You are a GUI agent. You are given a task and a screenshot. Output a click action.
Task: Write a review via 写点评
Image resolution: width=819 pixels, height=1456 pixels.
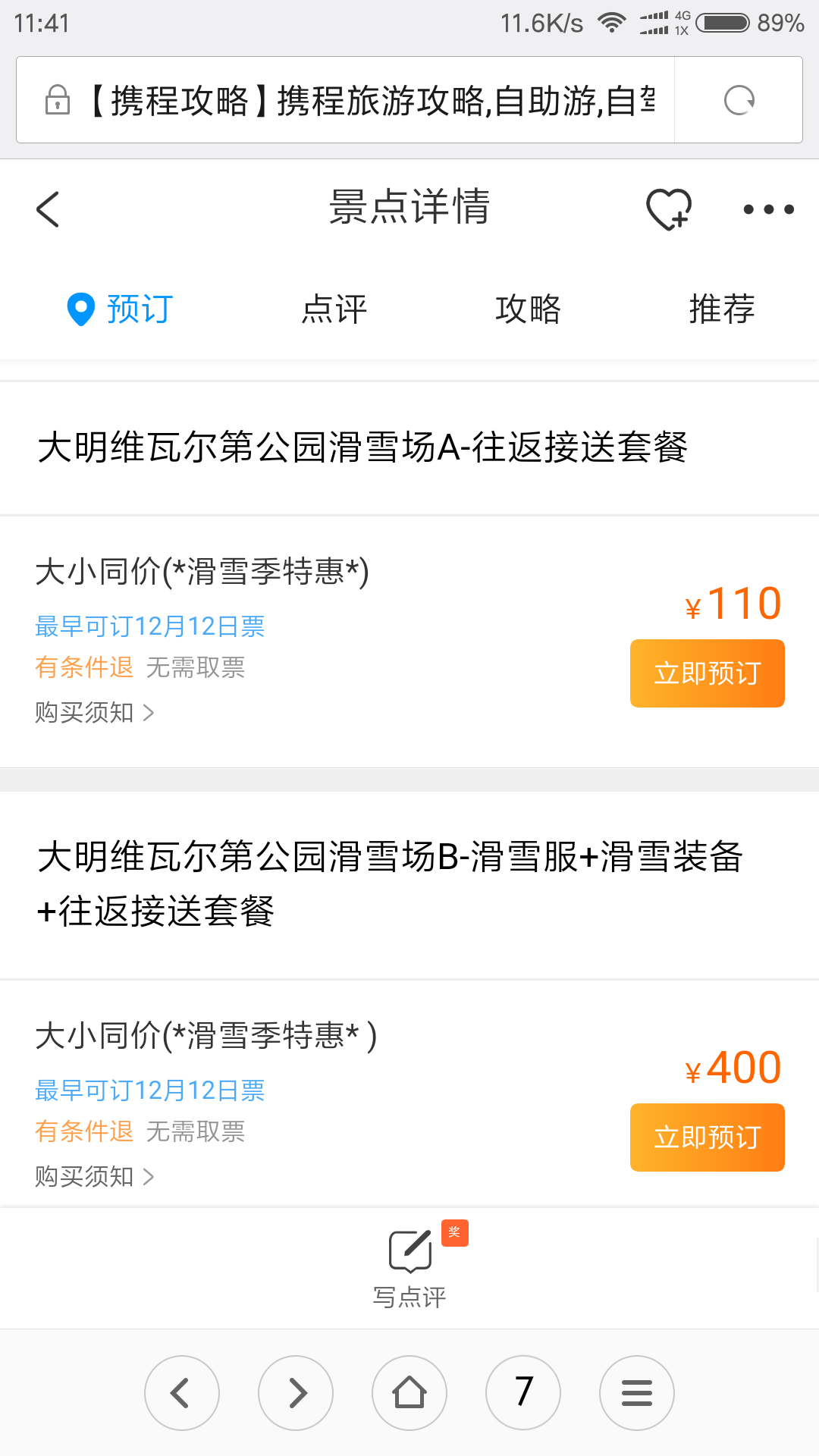tap(409, 1266)
